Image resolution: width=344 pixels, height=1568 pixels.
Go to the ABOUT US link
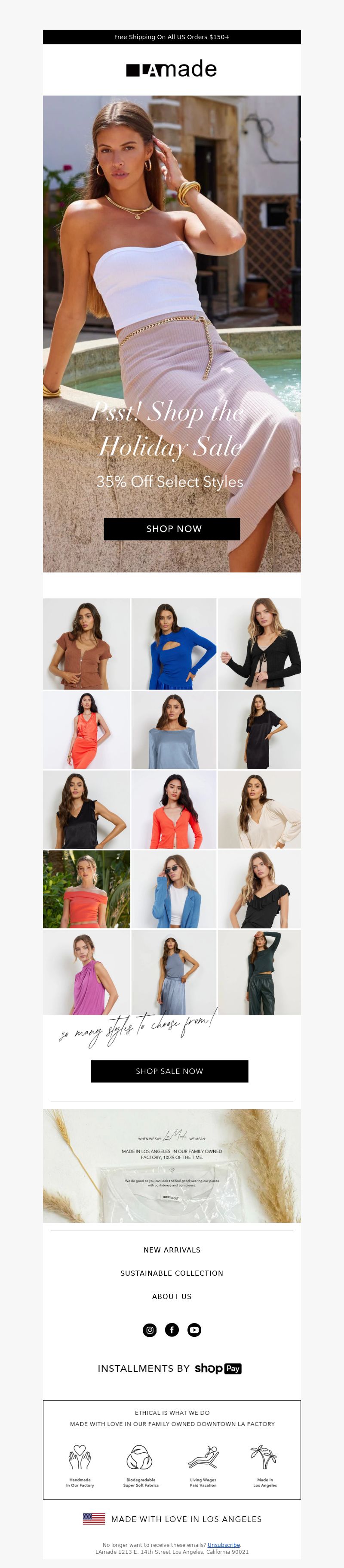[172, 1296]
